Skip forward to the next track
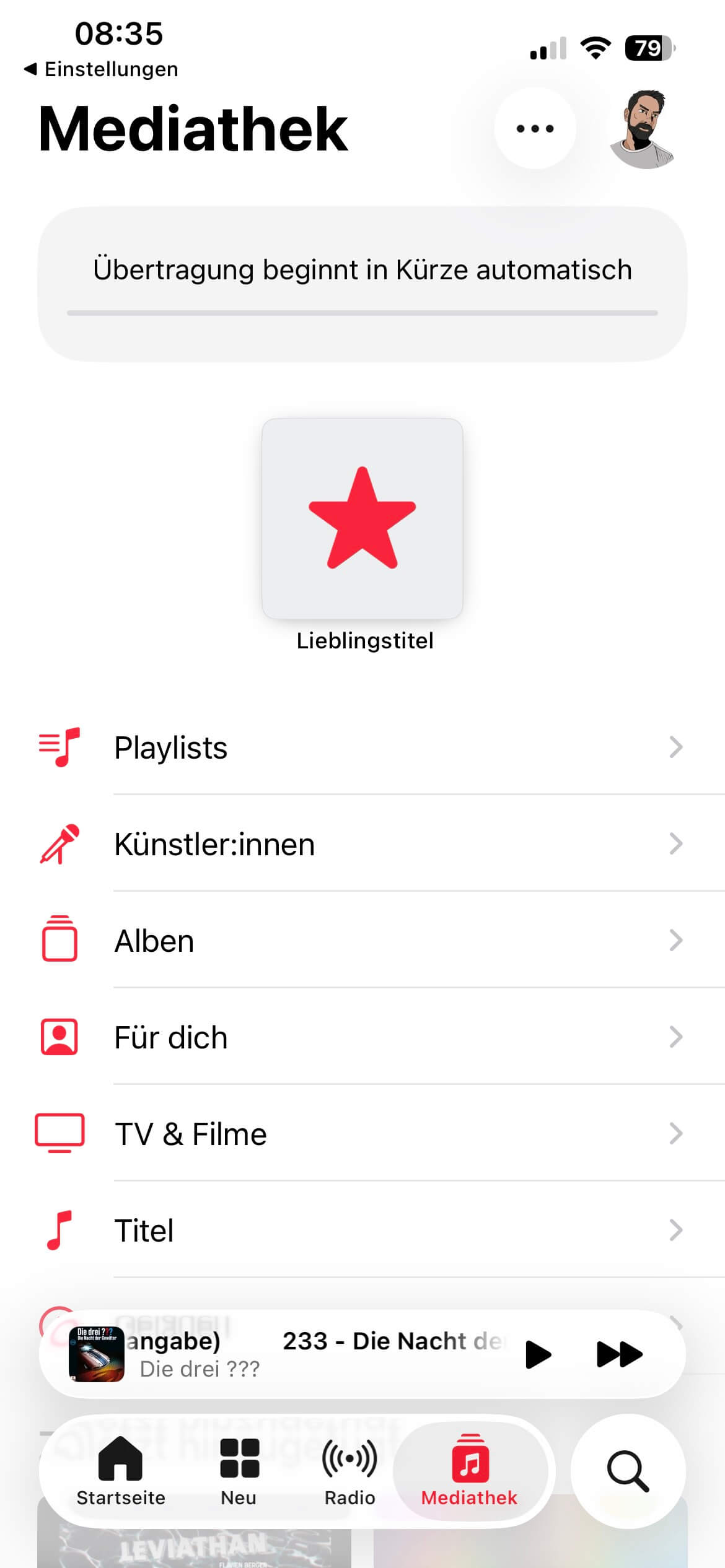 619,1354
